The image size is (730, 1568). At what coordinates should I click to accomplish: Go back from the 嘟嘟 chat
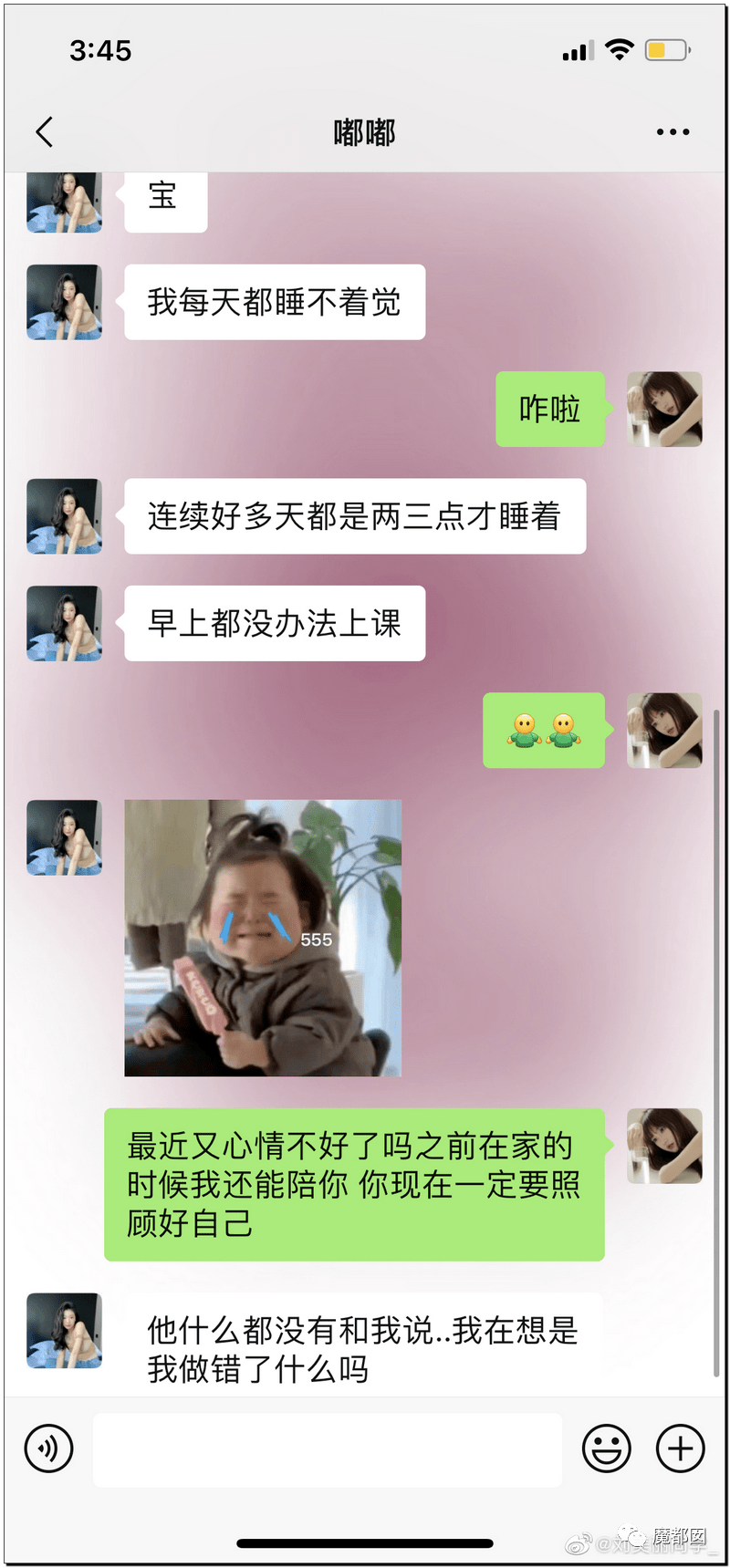pyautogui.click(x=44, y=132)
